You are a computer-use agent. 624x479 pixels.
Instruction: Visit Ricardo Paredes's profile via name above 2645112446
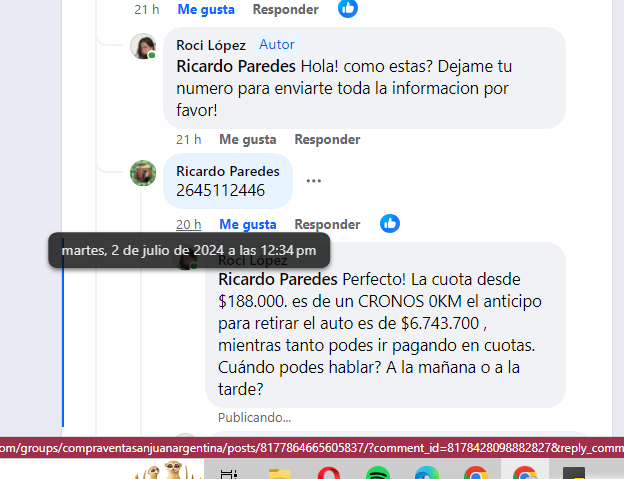[x=227, y=171]
